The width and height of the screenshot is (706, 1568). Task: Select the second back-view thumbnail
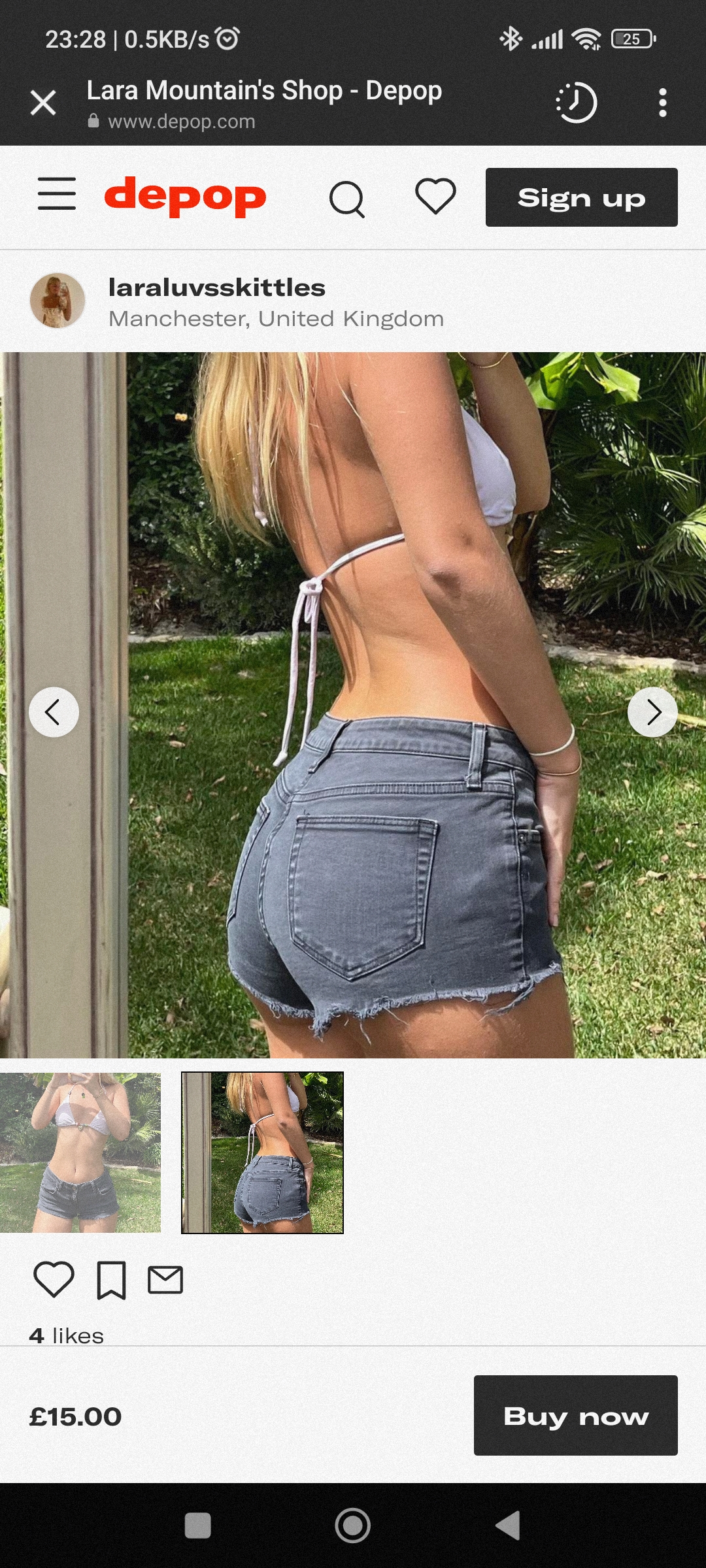click(262, 1152)
